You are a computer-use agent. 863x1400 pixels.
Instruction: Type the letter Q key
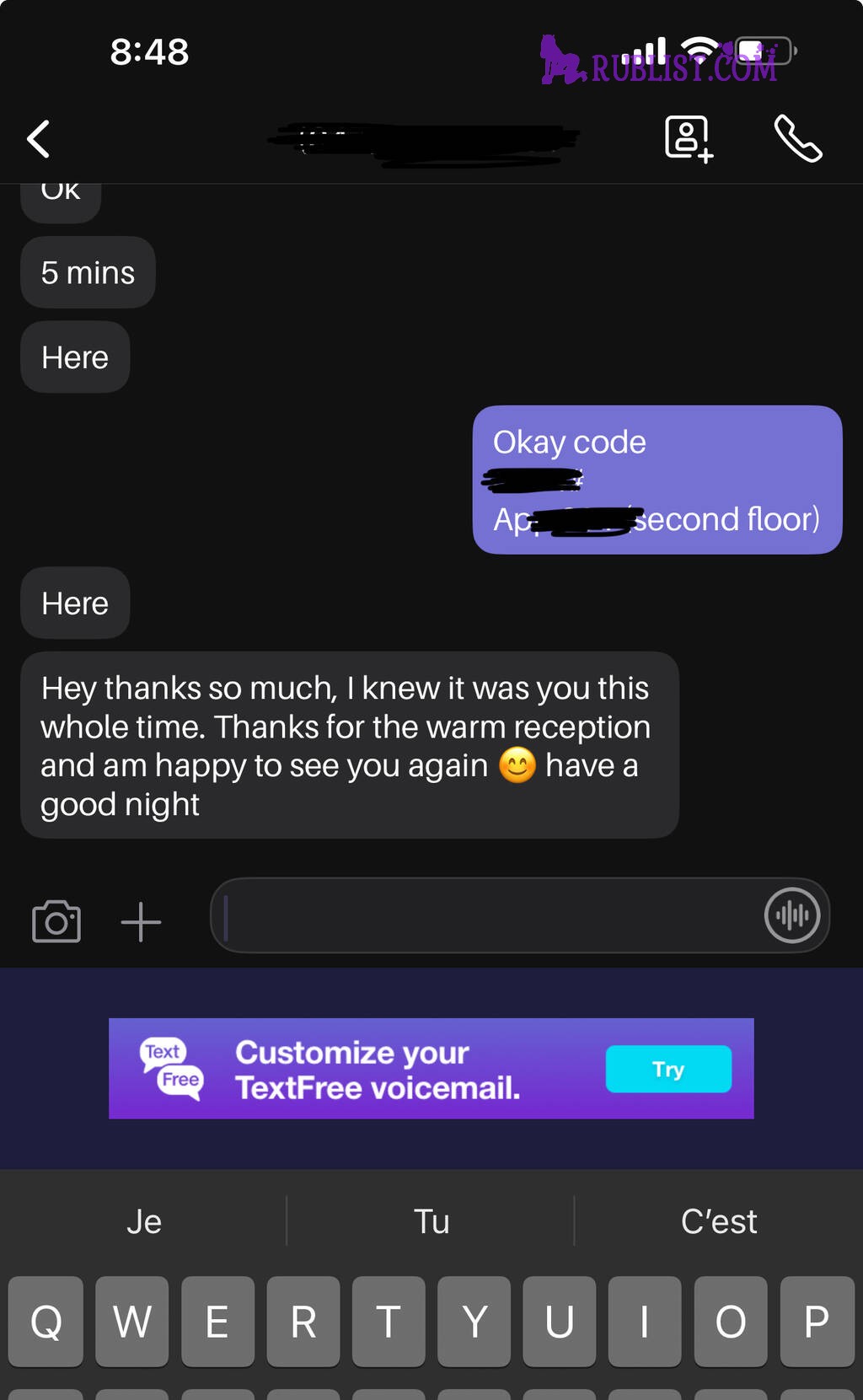tap(46, 1321)
